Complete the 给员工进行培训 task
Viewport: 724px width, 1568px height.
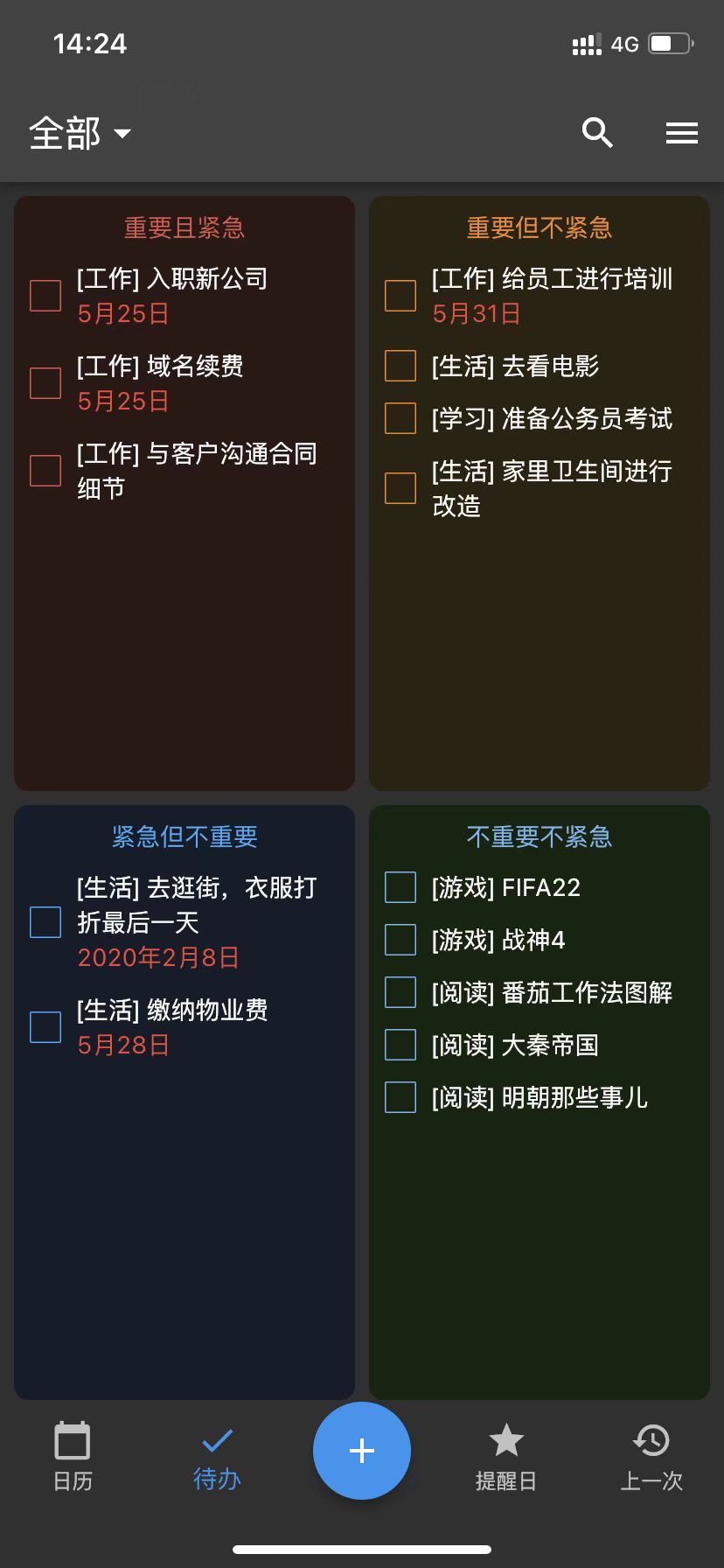[400, 296]
